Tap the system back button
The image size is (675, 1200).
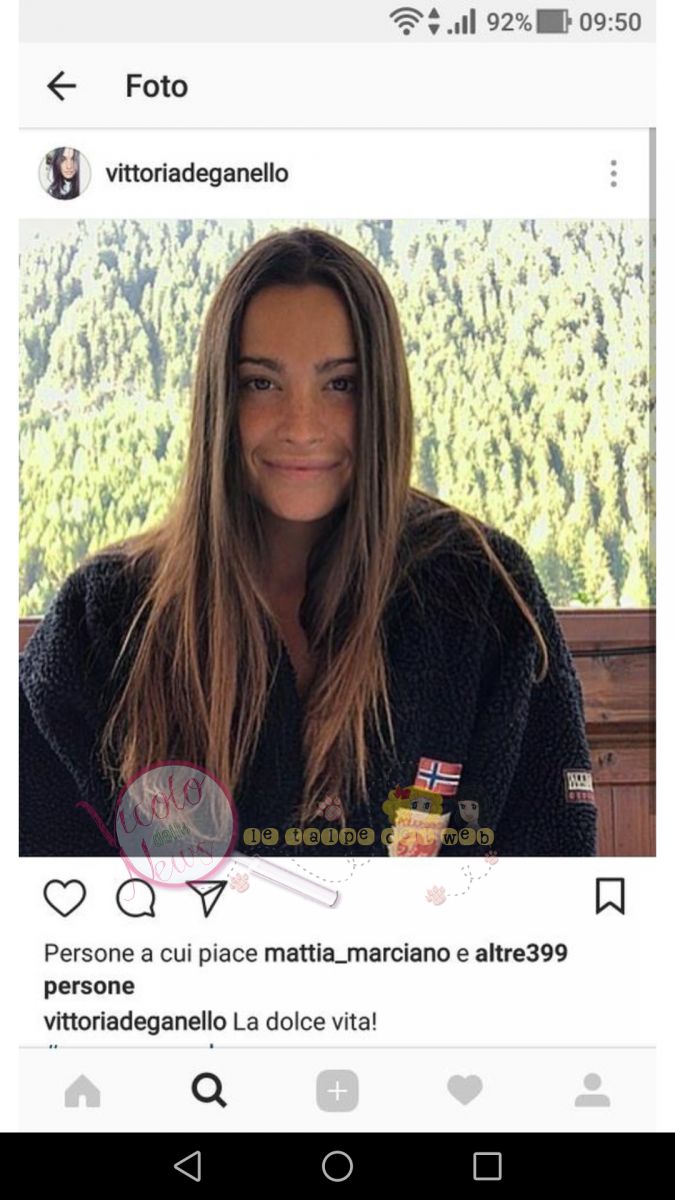187,1166
